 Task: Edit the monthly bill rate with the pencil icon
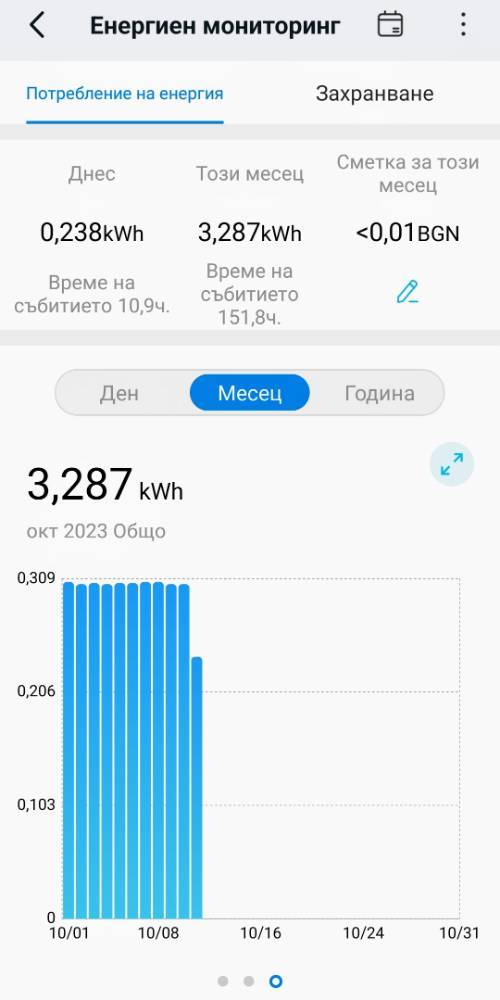tap(407, 291)
